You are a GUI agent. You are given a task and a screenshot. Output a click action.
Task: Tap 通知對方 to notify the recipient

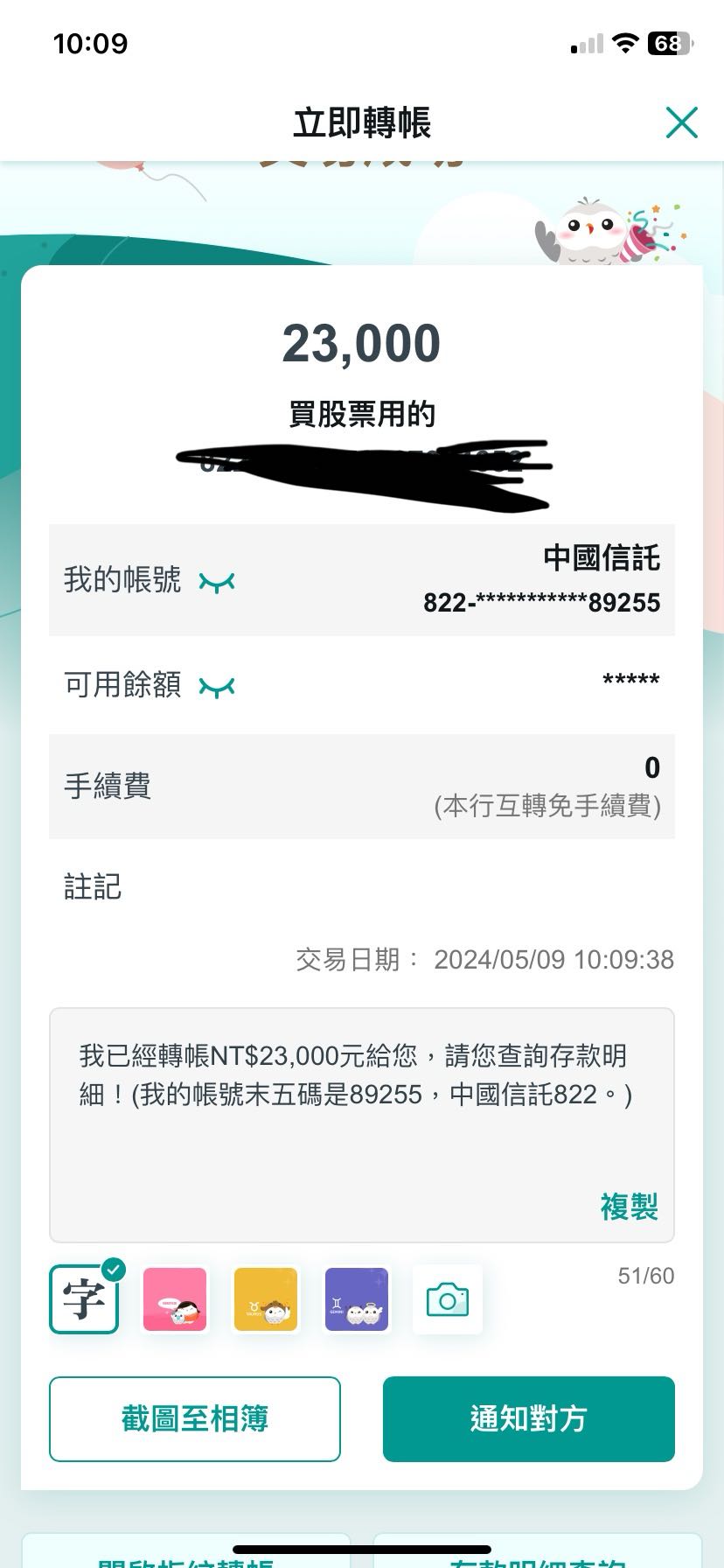point(528,1419)
